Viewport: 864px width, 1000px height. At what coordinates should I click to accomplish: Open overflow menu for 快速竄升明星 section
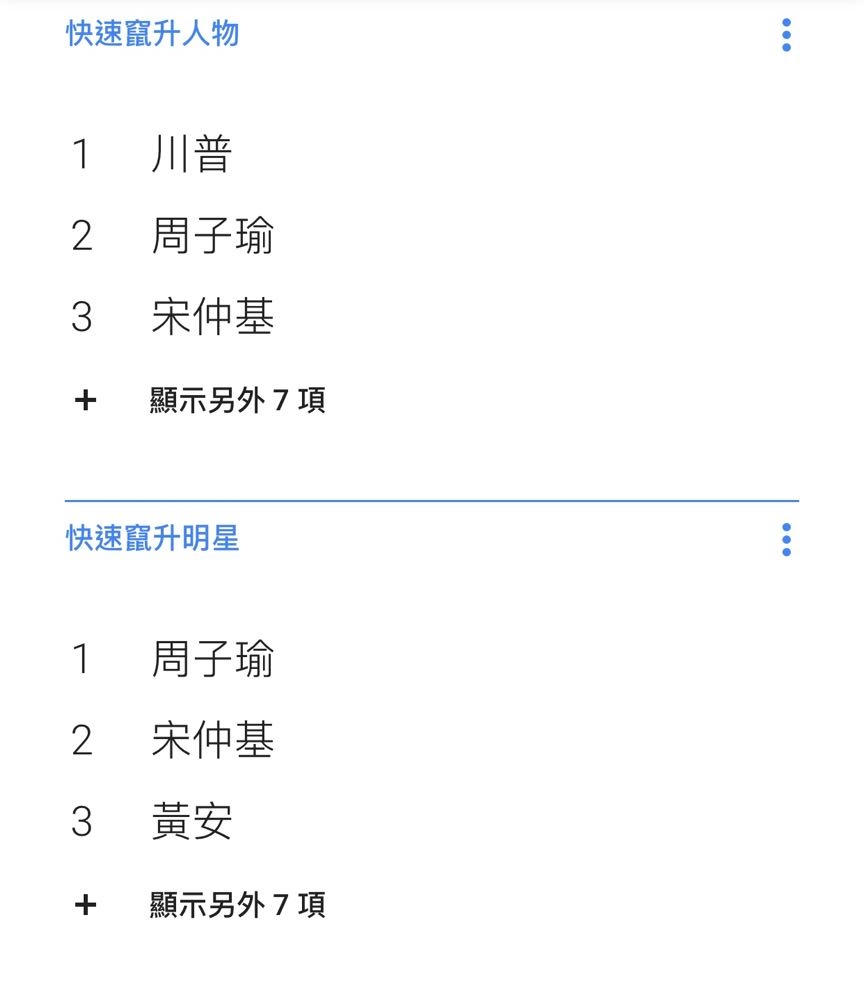786,539
